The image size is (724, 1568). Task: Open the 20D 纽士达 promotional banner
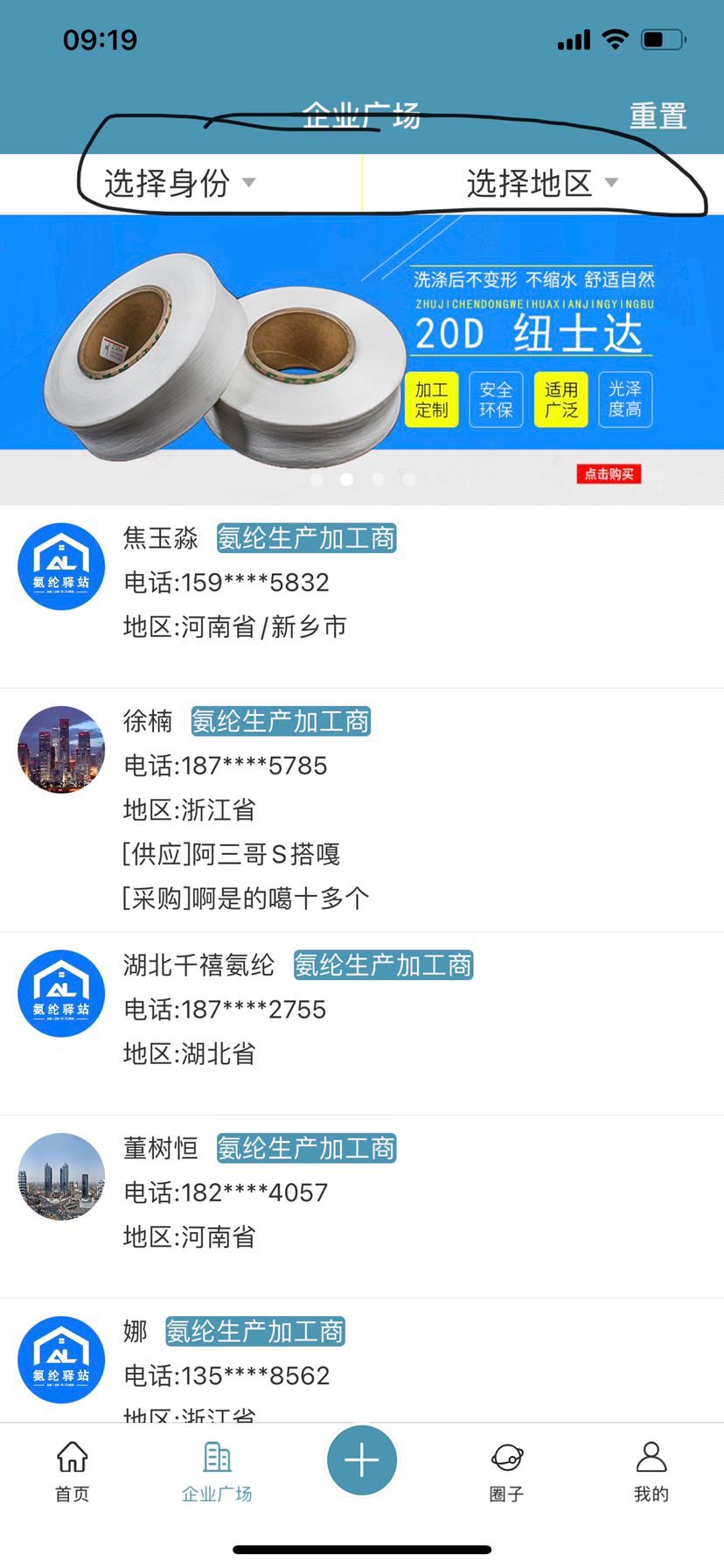[x=362, y=359]
